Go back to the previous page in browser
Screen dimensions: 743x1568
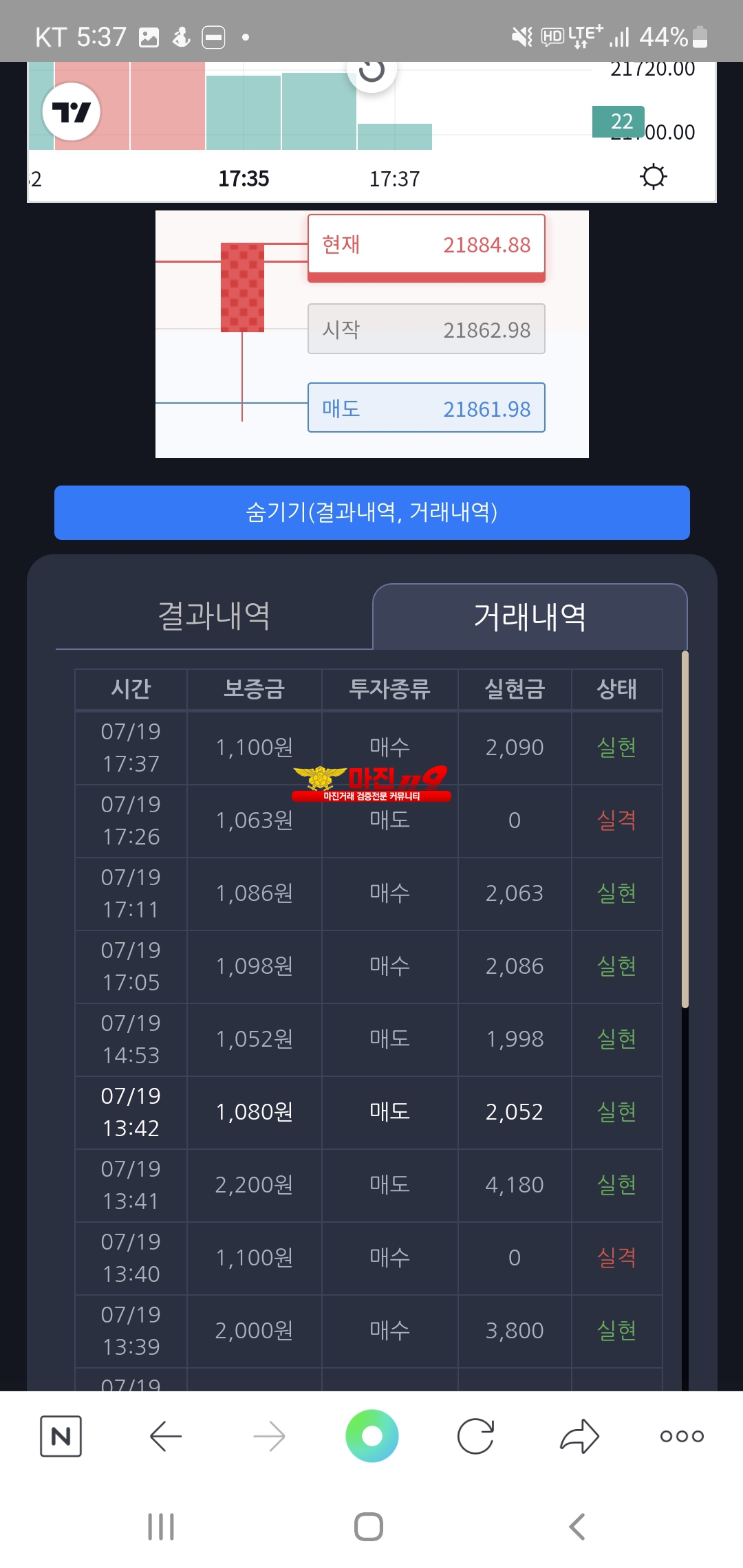pyautogui.click(x=165, y=1436)
